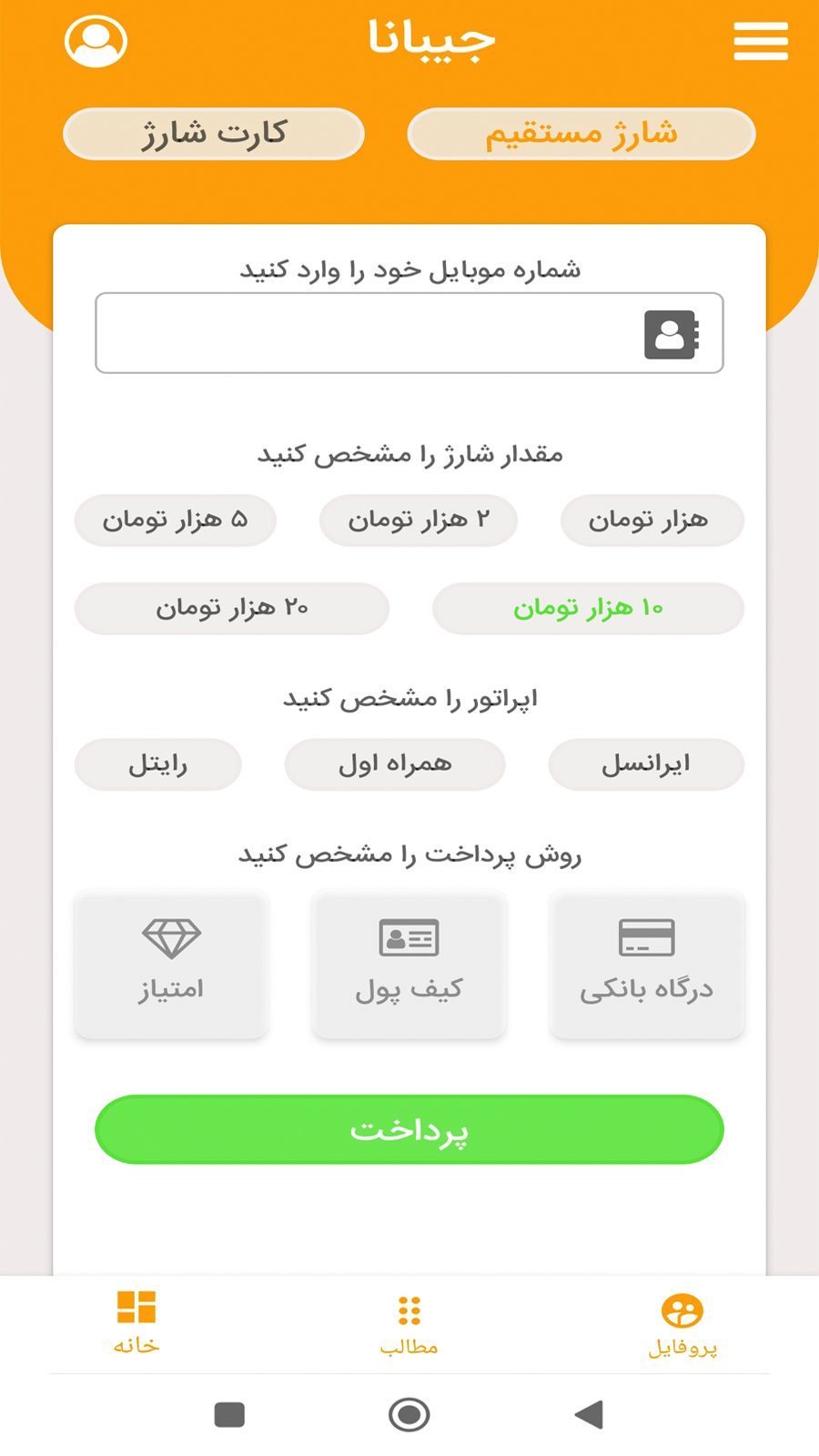Switch to شارژ مستقیم tab
The image size is (819, 1456).
[x=581, y=134]
